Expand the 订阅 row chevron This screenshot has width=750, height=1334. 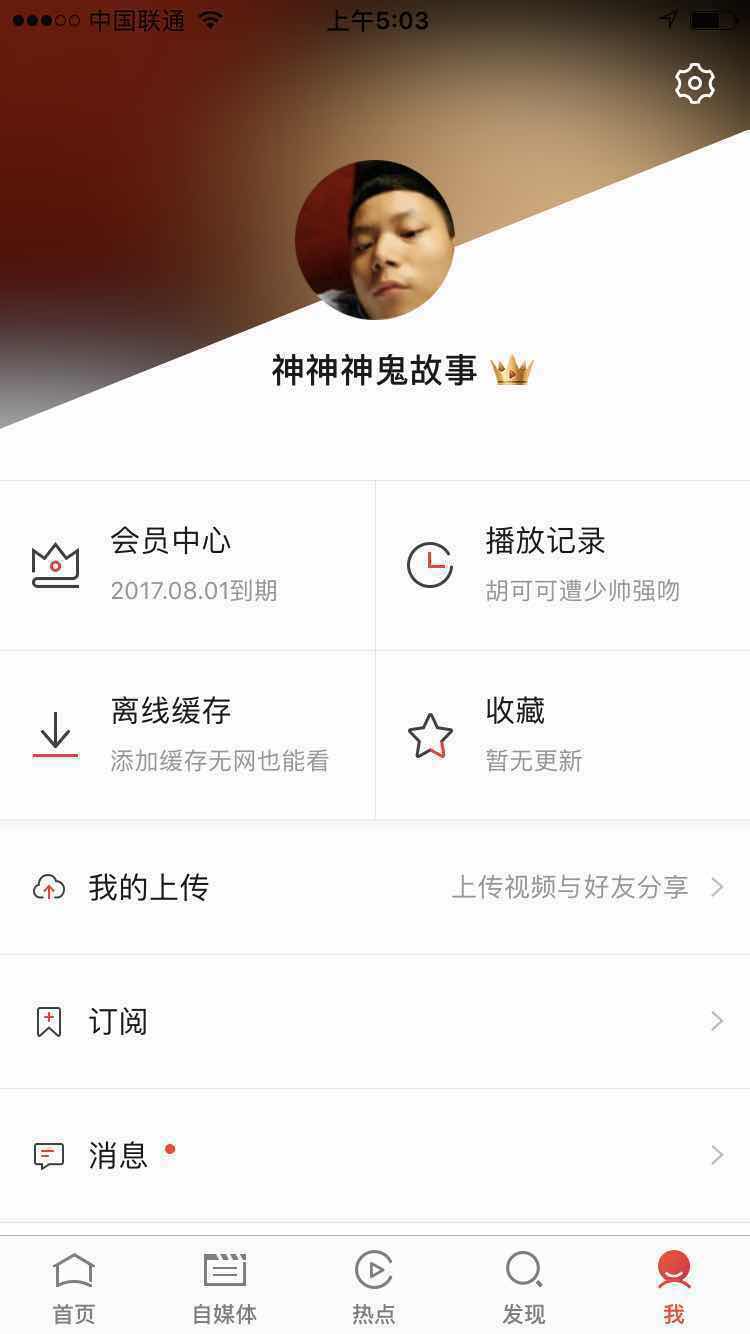coord(716,1021)
